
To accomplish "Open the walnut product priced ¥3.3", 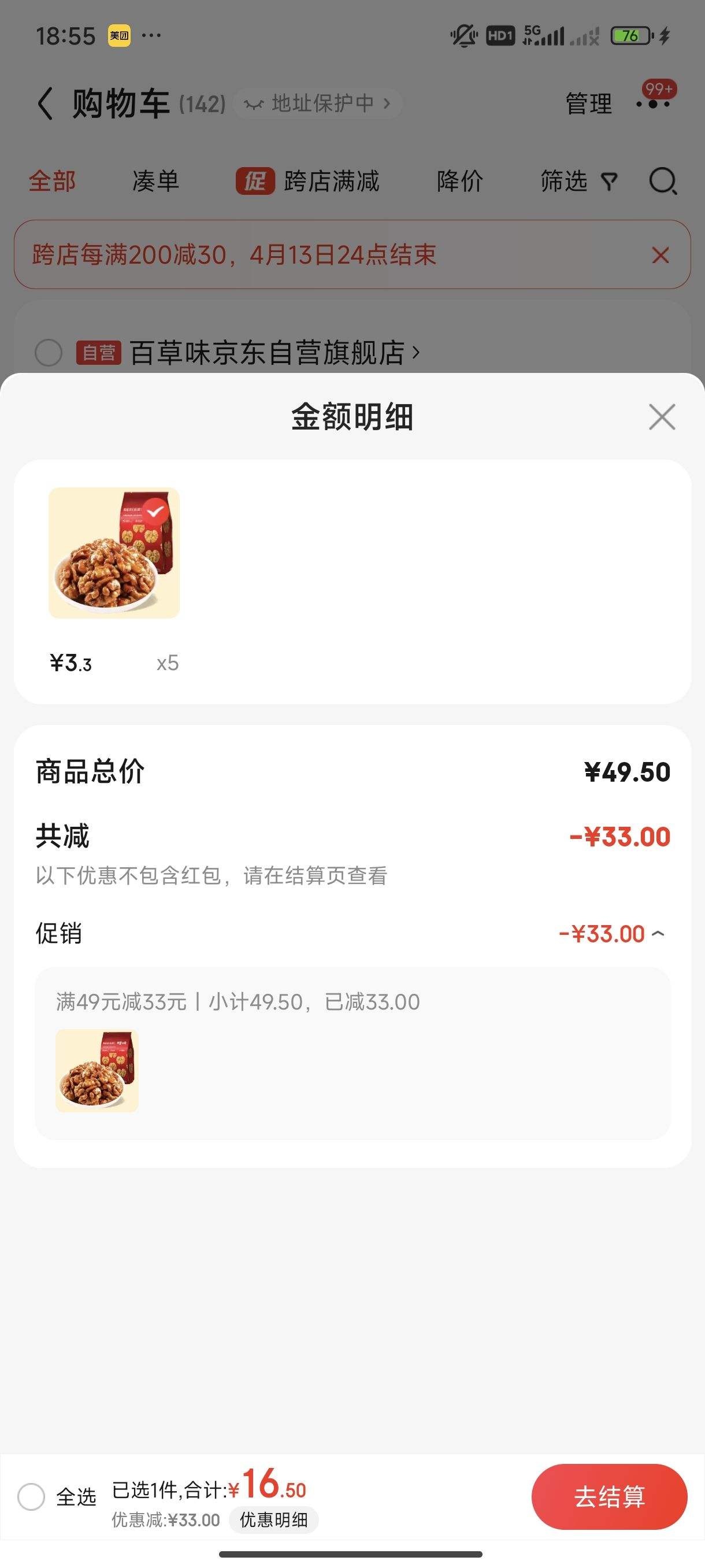I will [x=114, y=553].
